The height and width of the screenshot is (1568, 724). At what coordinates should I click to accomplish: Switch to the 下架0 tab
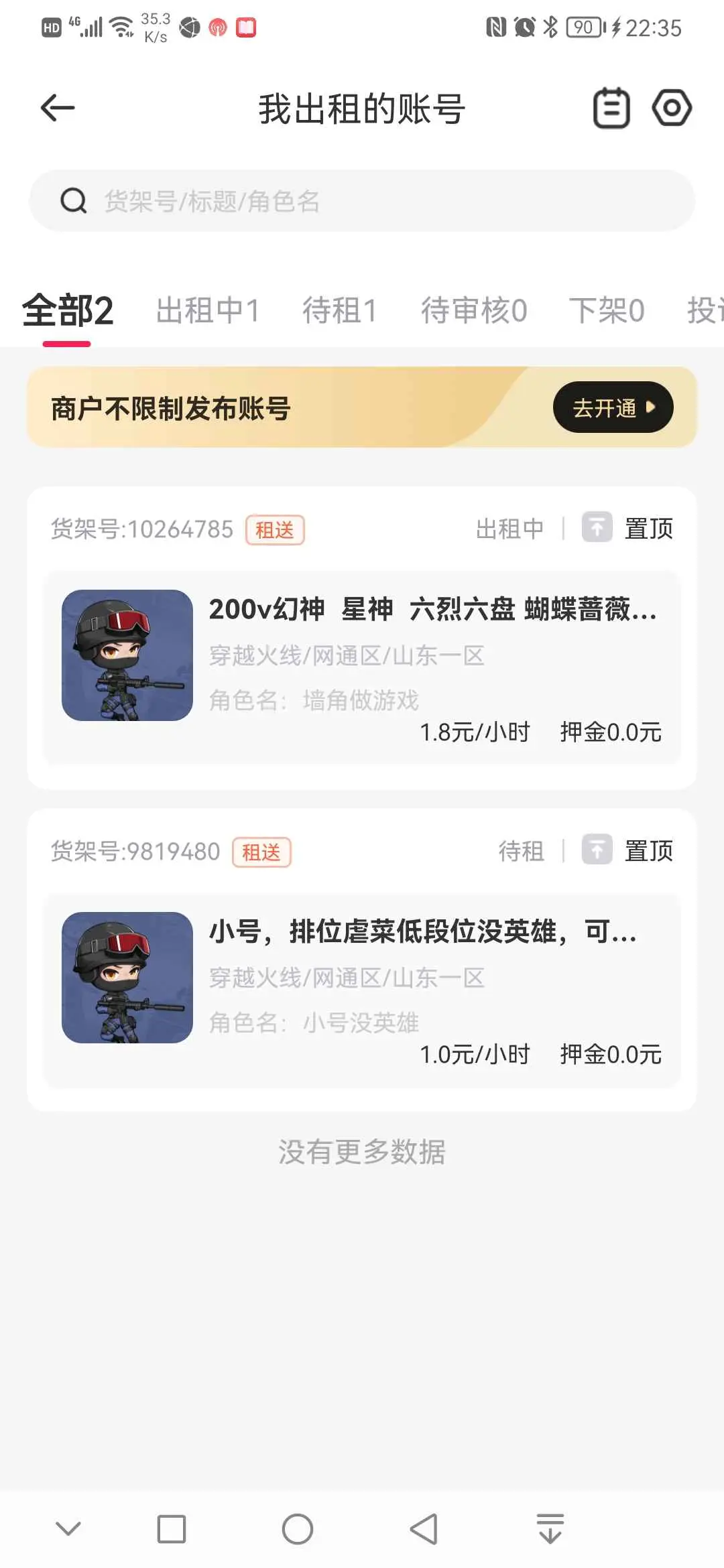[607, 311]
